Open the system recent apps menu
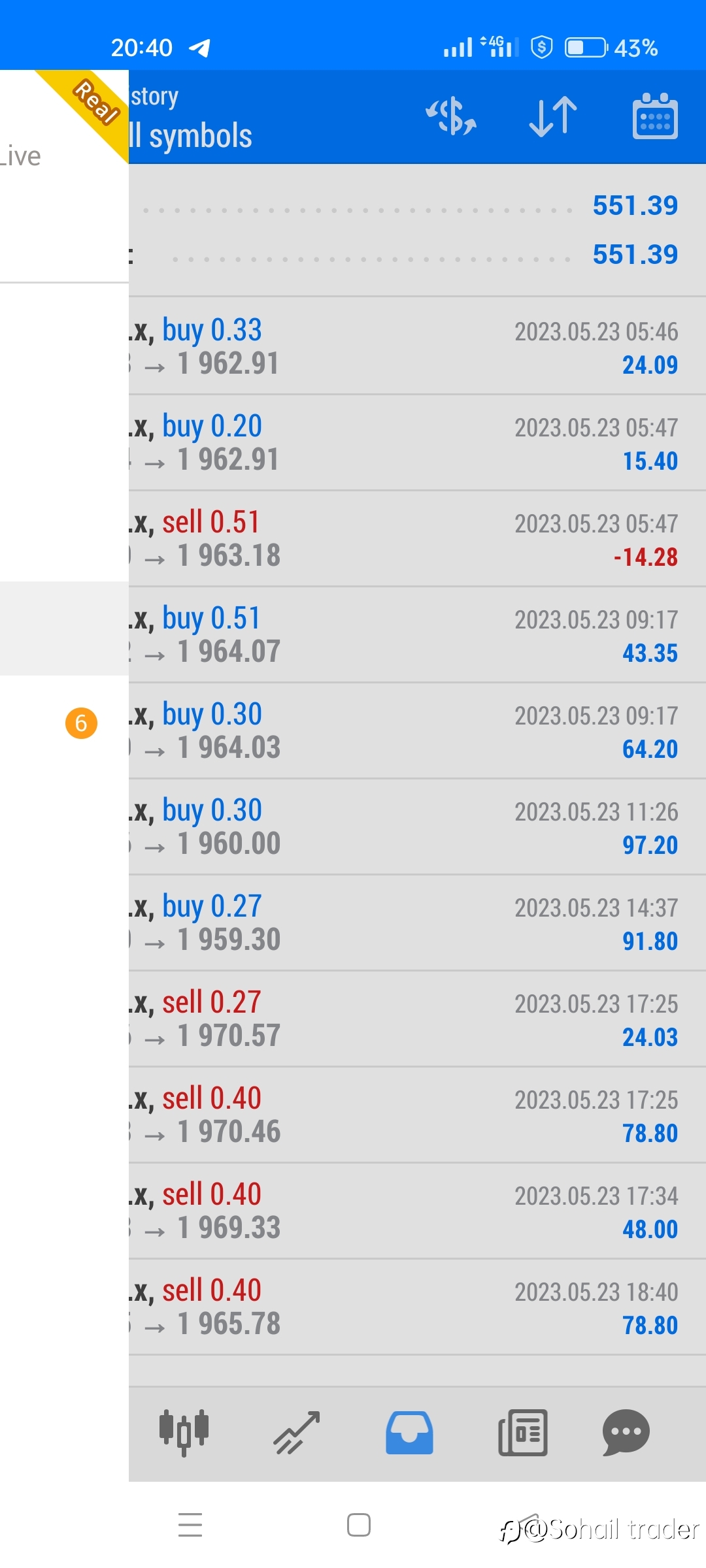 click(190, 1525)
